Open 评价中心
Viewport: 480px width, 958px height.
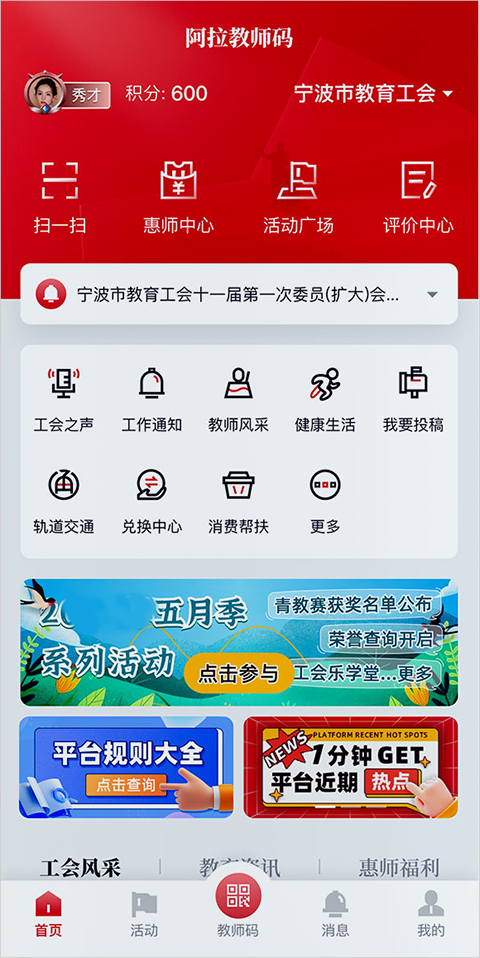click(x=418, y=197)
